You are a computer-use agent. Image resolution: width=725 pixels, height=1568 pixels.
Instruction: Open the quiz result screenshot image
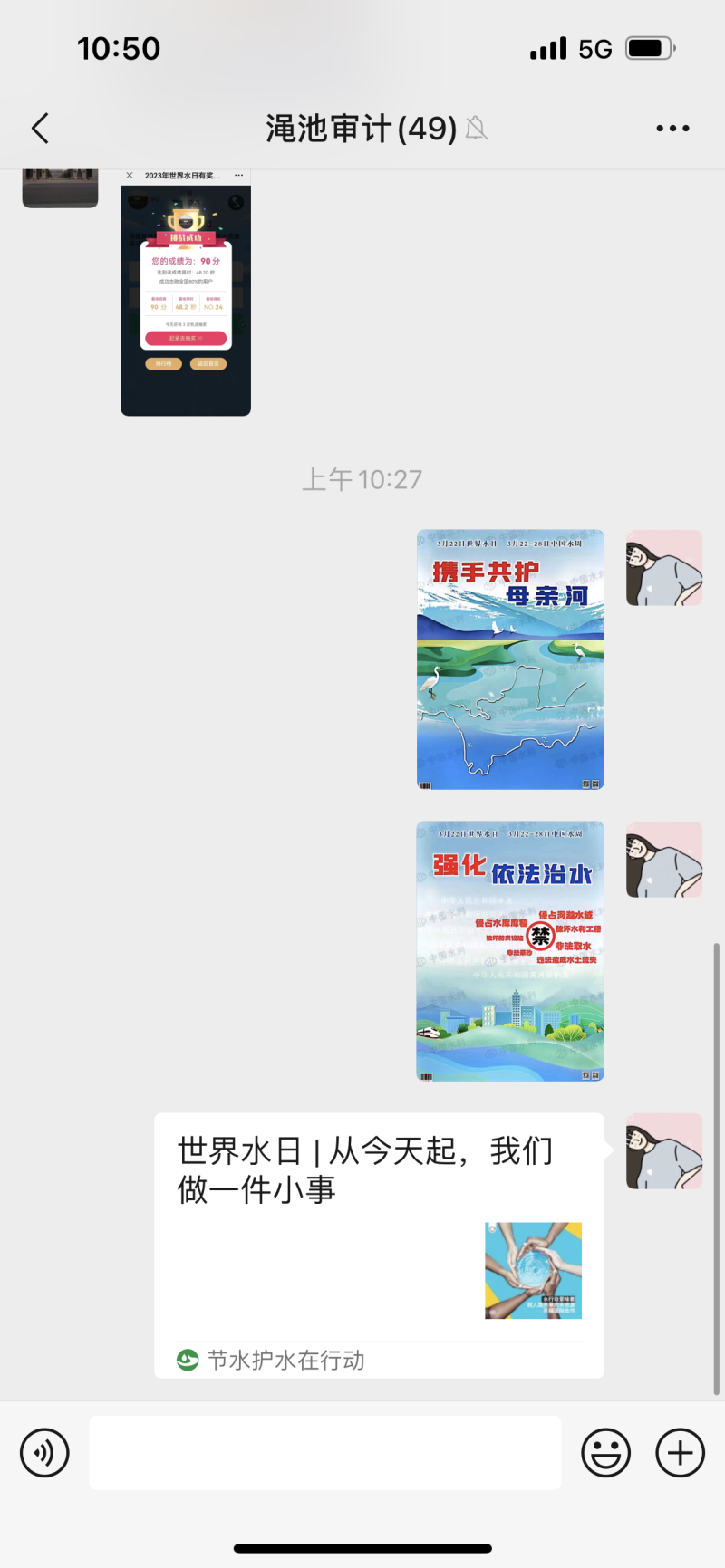click(x=186, y=292)
